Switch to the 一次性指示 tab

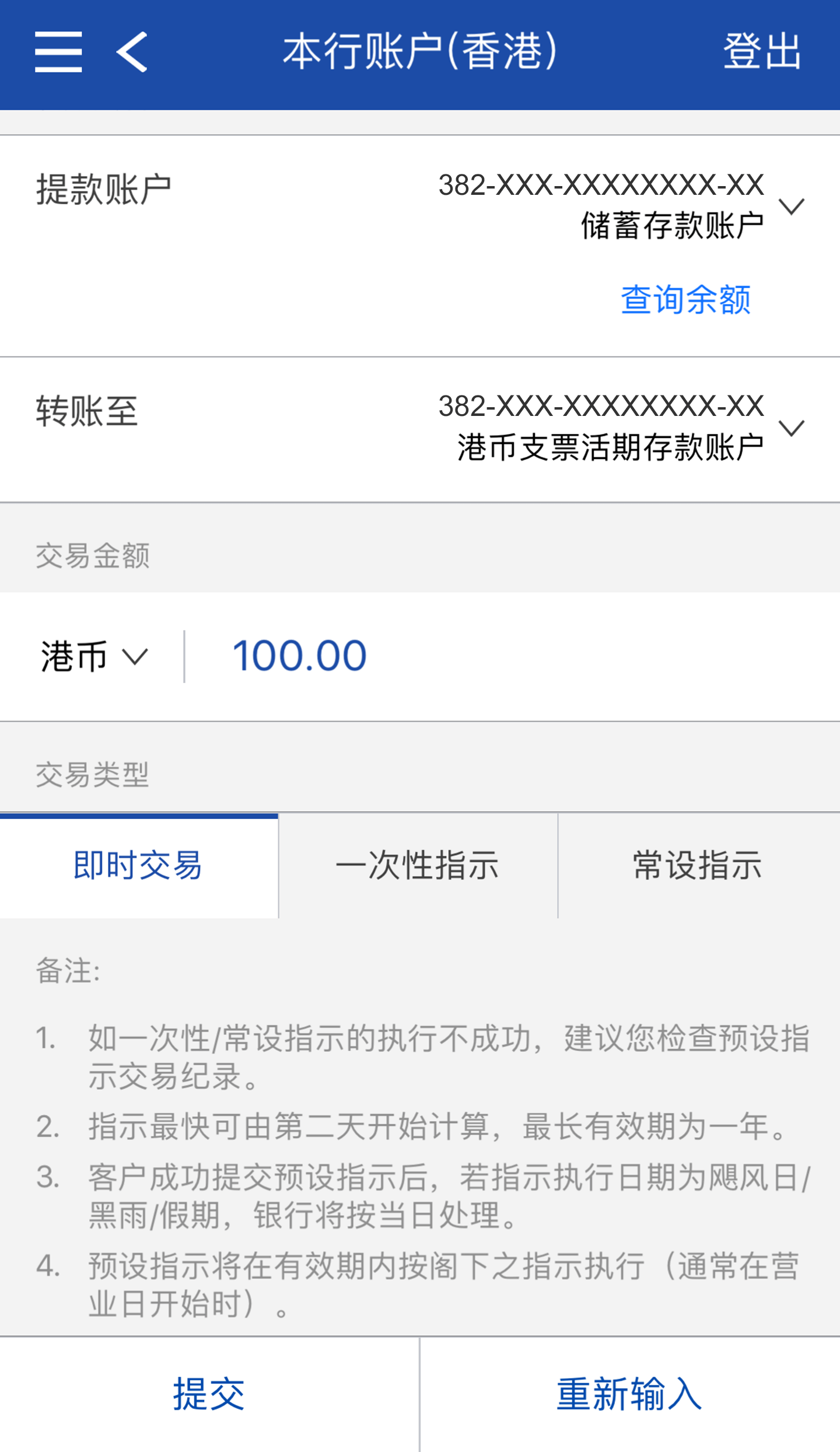[418, 865]
